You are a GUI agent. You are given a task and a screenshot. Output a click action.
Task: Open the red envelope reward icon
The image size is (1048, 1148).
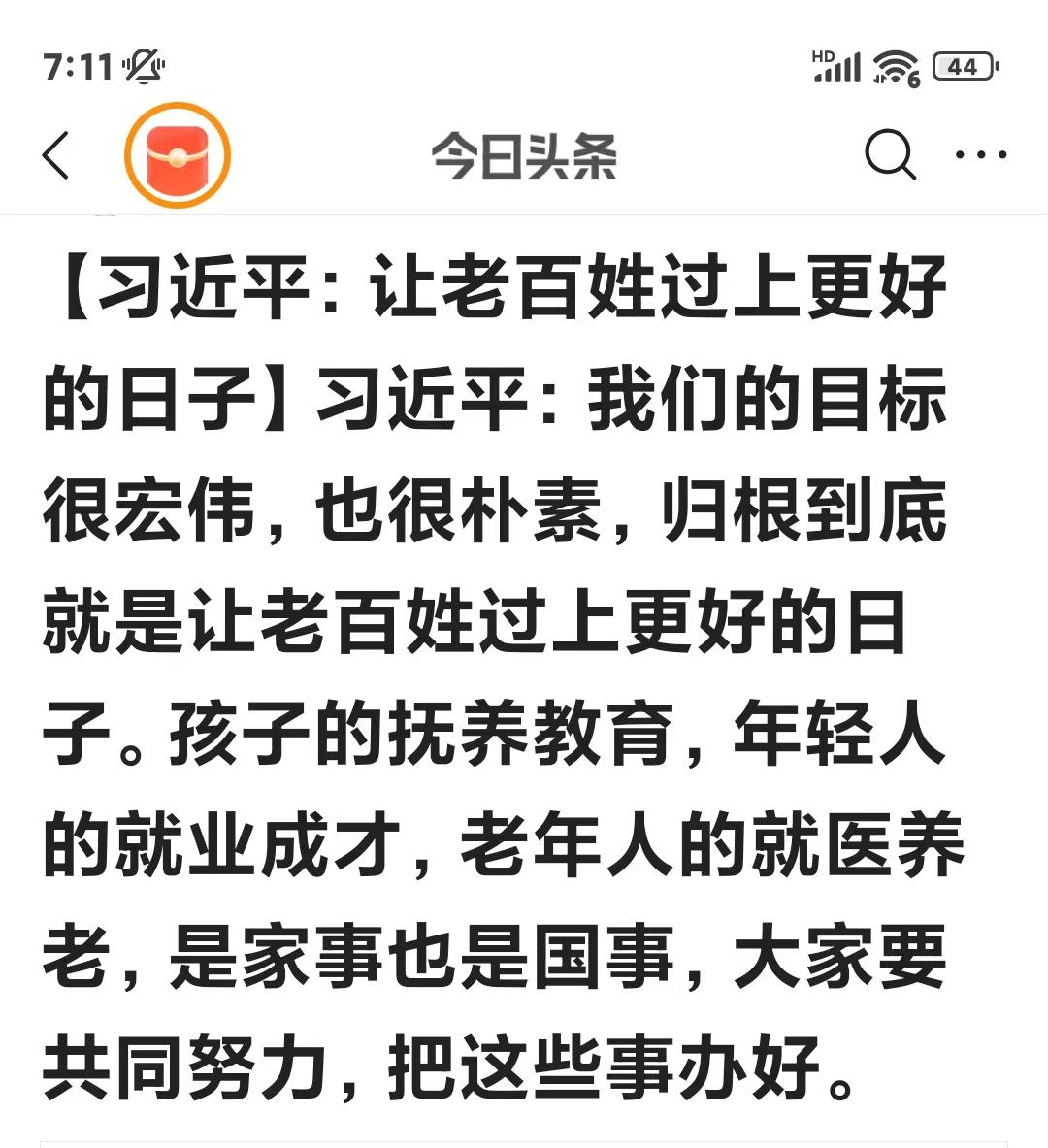pos(178,155)
